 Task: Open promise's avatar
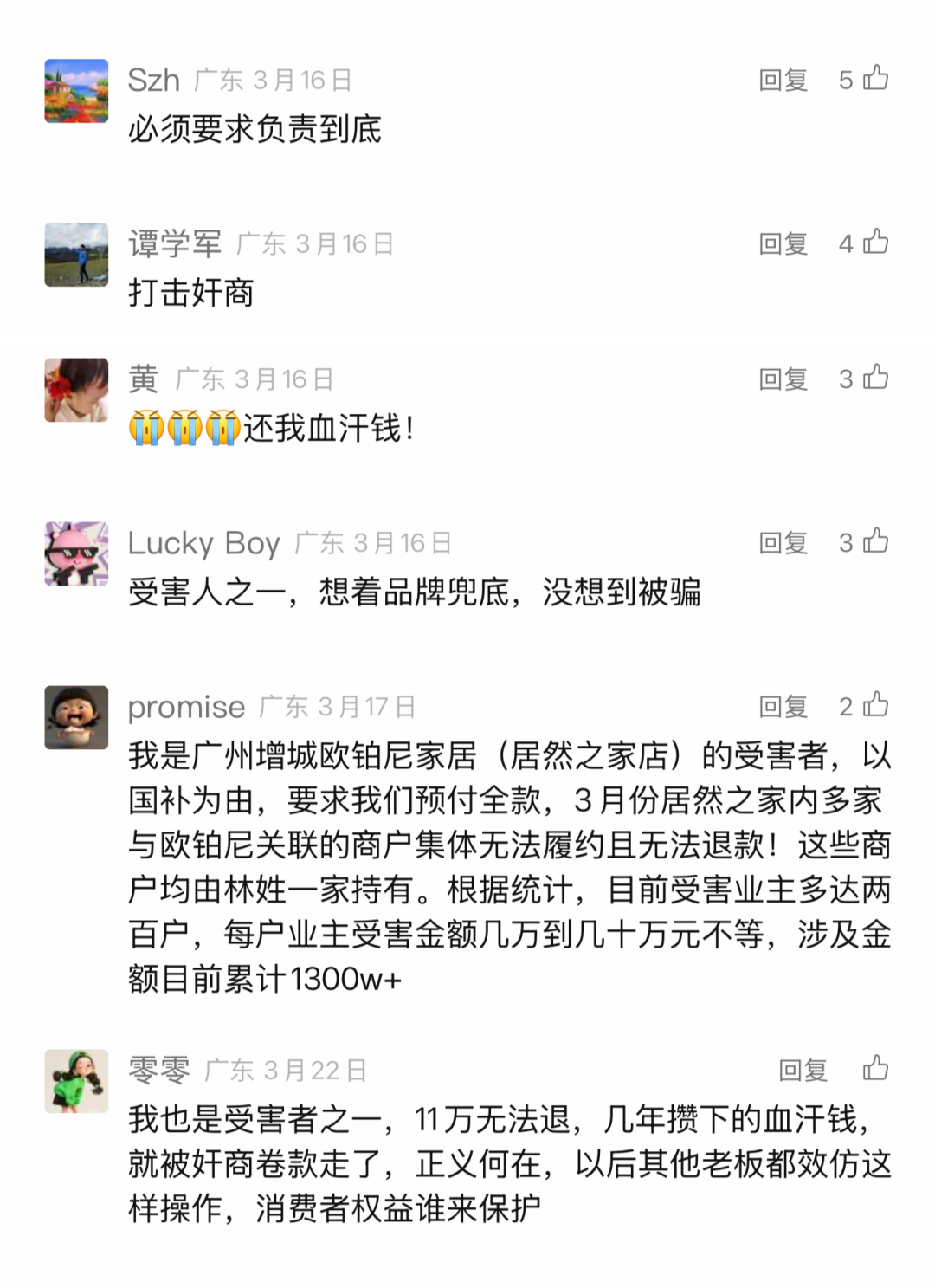pyautogui.click(x=76, y=717)
